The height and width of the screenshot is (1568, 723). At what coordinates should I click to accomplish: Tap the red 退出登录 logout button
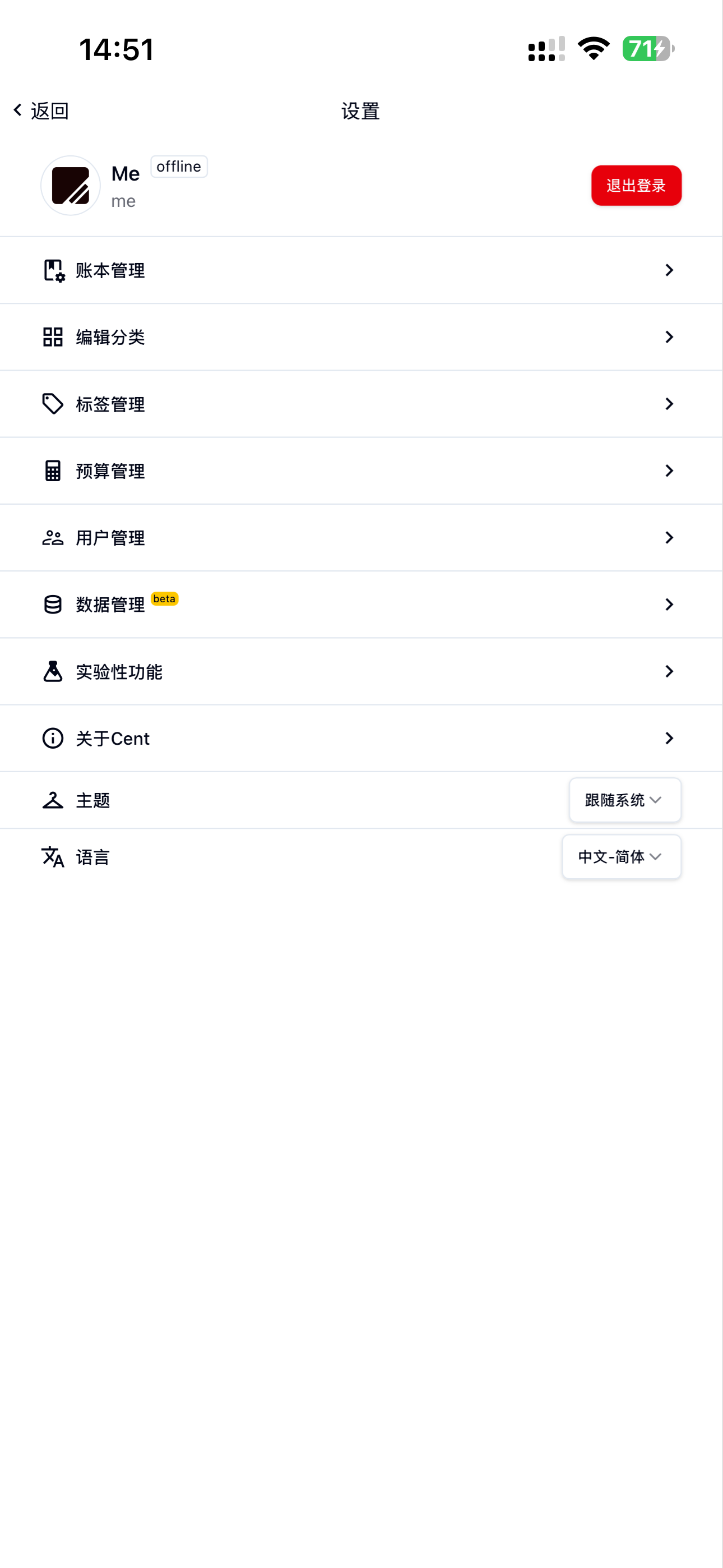[x=636, y=186]
